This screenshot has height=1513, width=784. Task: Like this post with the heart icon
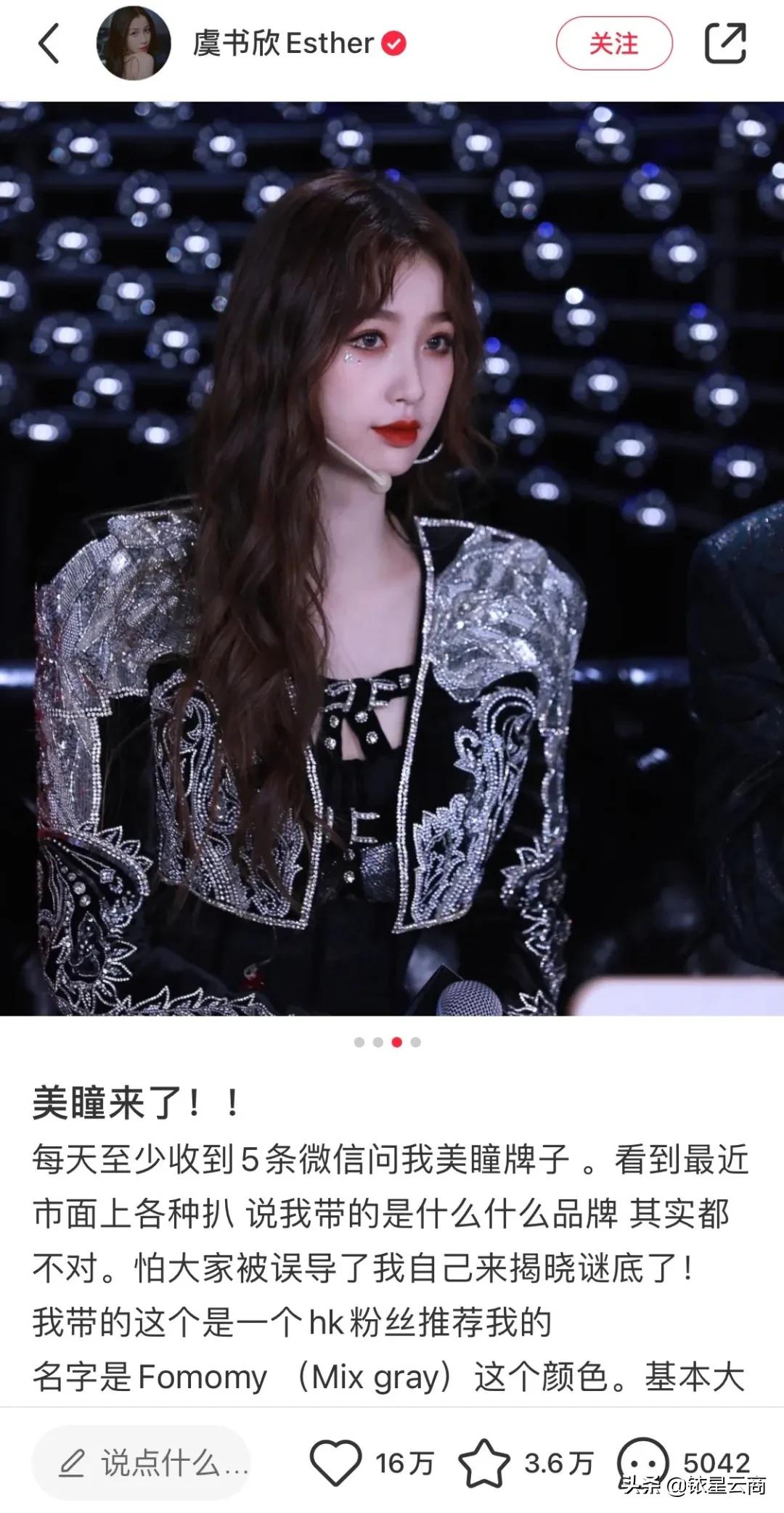coord(335,1462)
